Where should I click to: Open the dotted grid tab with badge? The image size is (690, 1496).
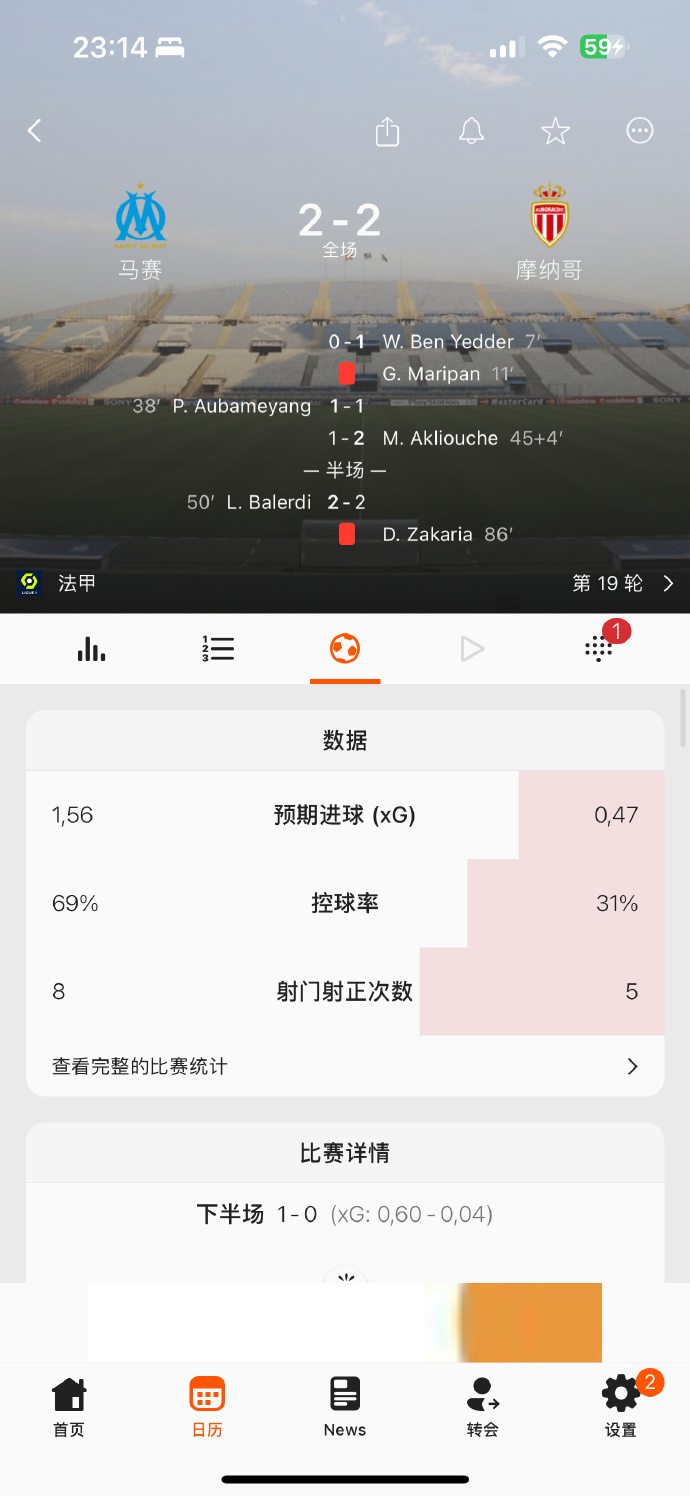[599, 649]
